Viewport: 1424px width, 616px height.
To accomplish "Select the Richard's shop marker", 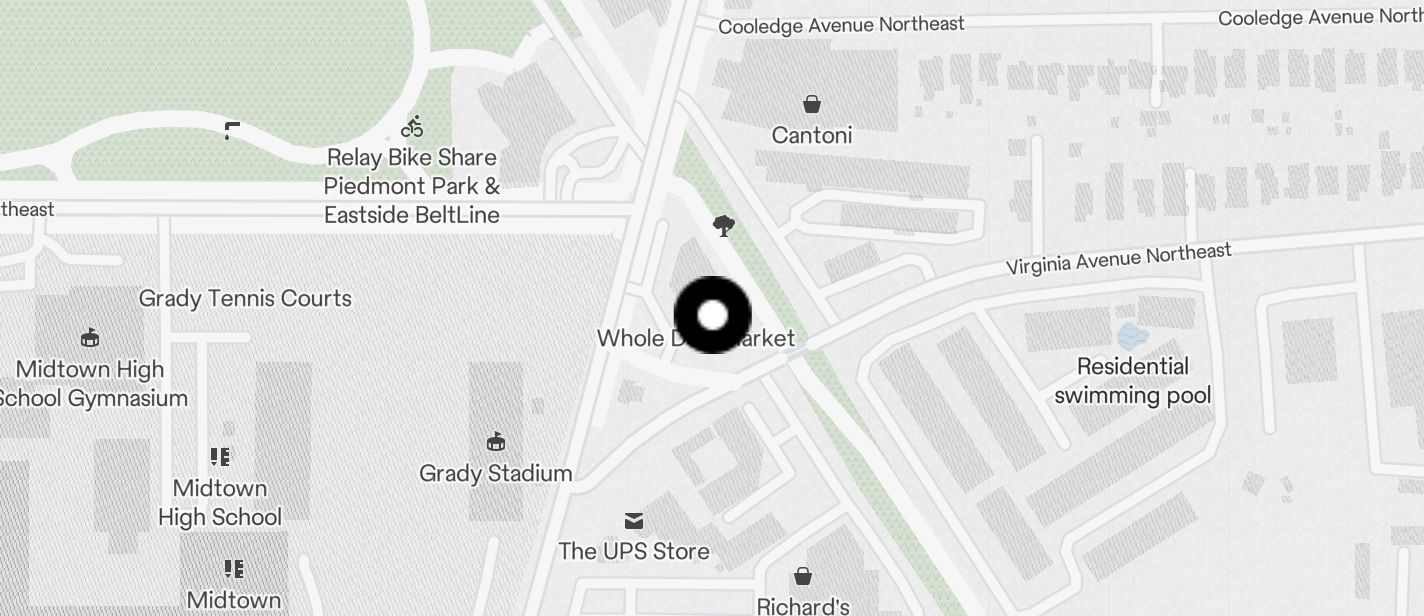I will point(802,576).
